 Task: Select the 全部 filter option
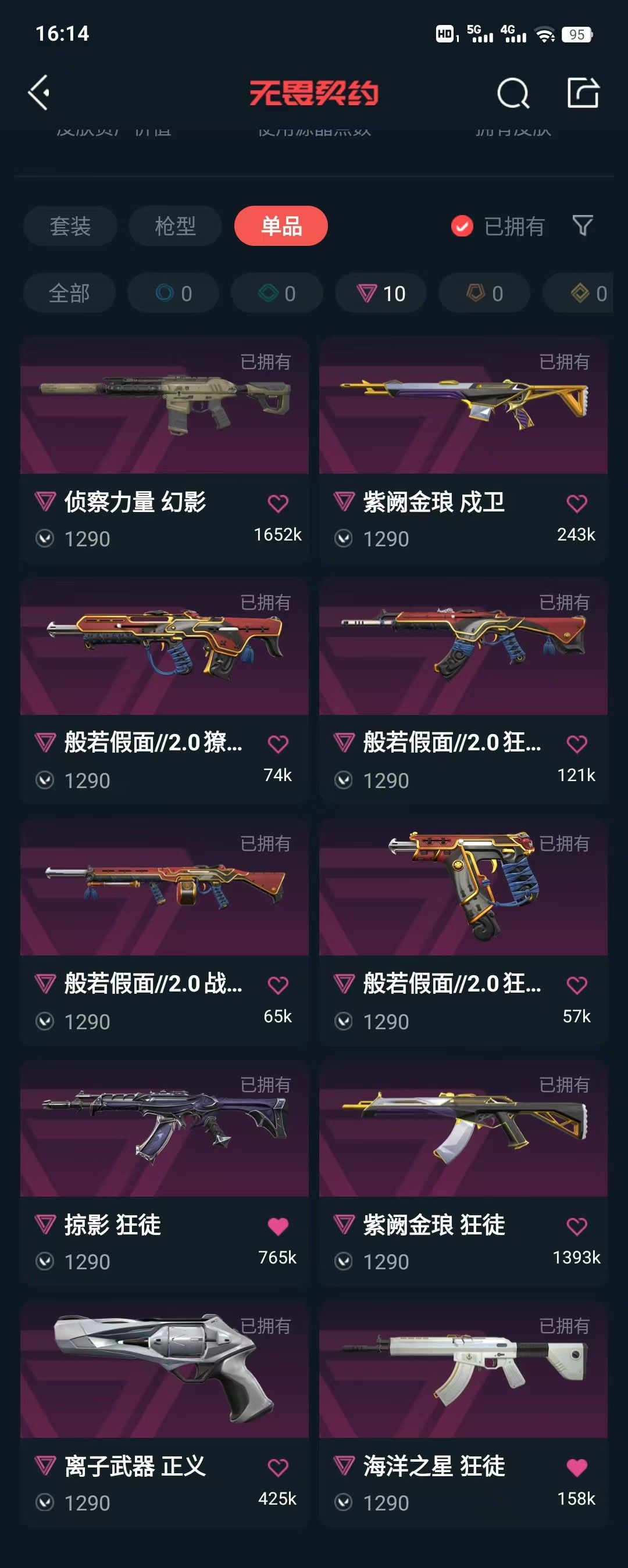coord(69,293)
